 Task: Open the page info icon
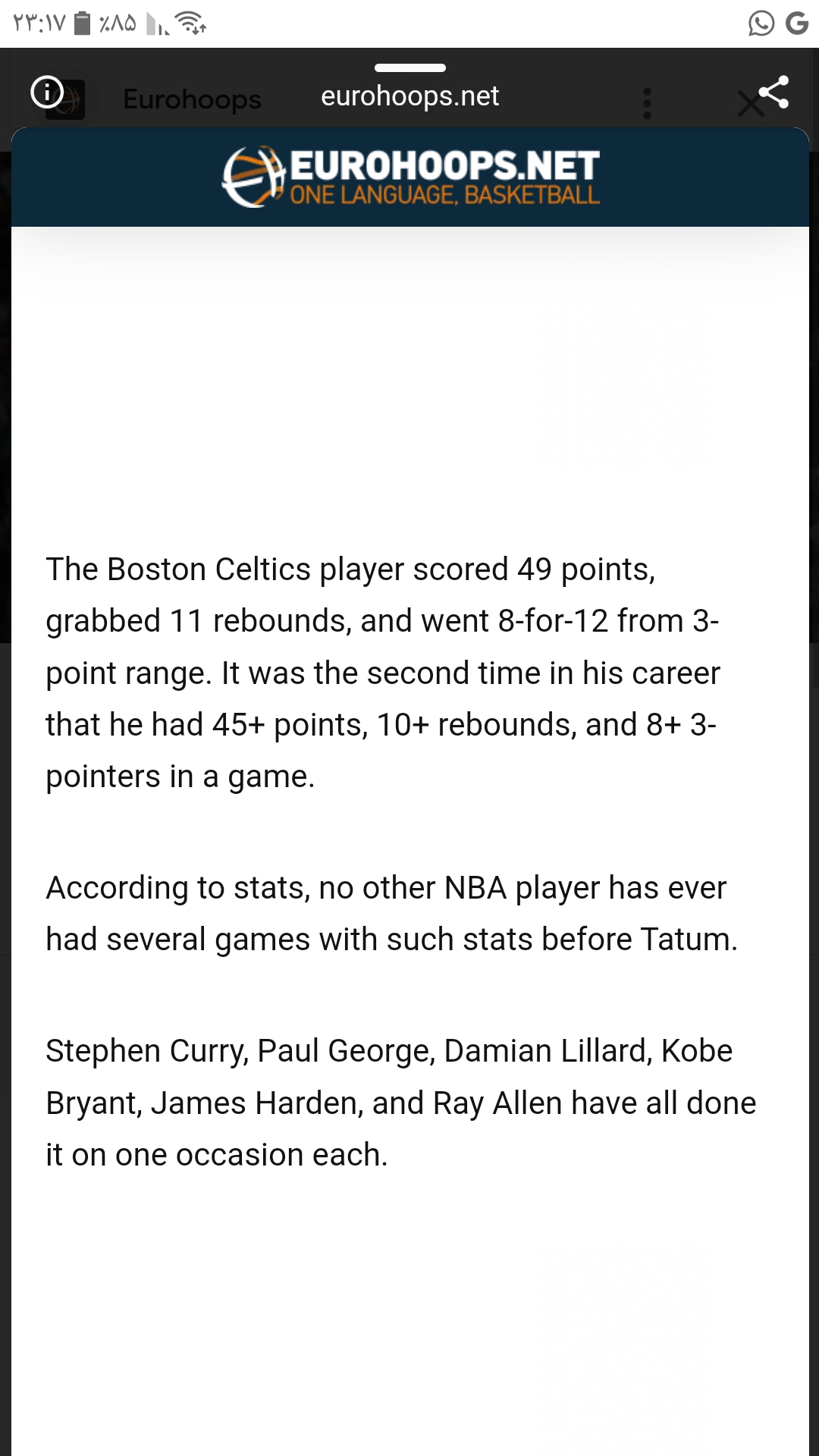[x=47, y=93]
